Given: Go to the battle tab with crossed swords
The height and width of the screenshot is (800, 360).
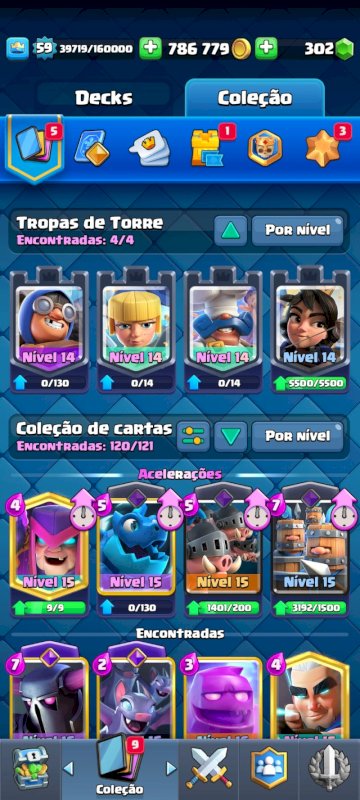Looking at the screenshot, I should pos(208,769).
